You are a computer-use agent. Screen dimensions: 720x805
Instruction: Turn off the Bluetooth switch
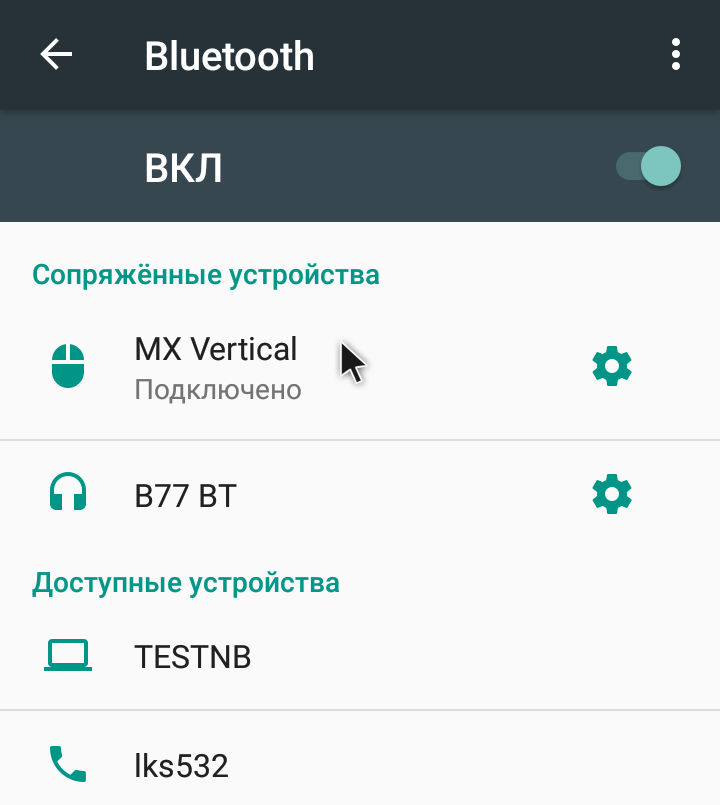[x=649, y=167]
